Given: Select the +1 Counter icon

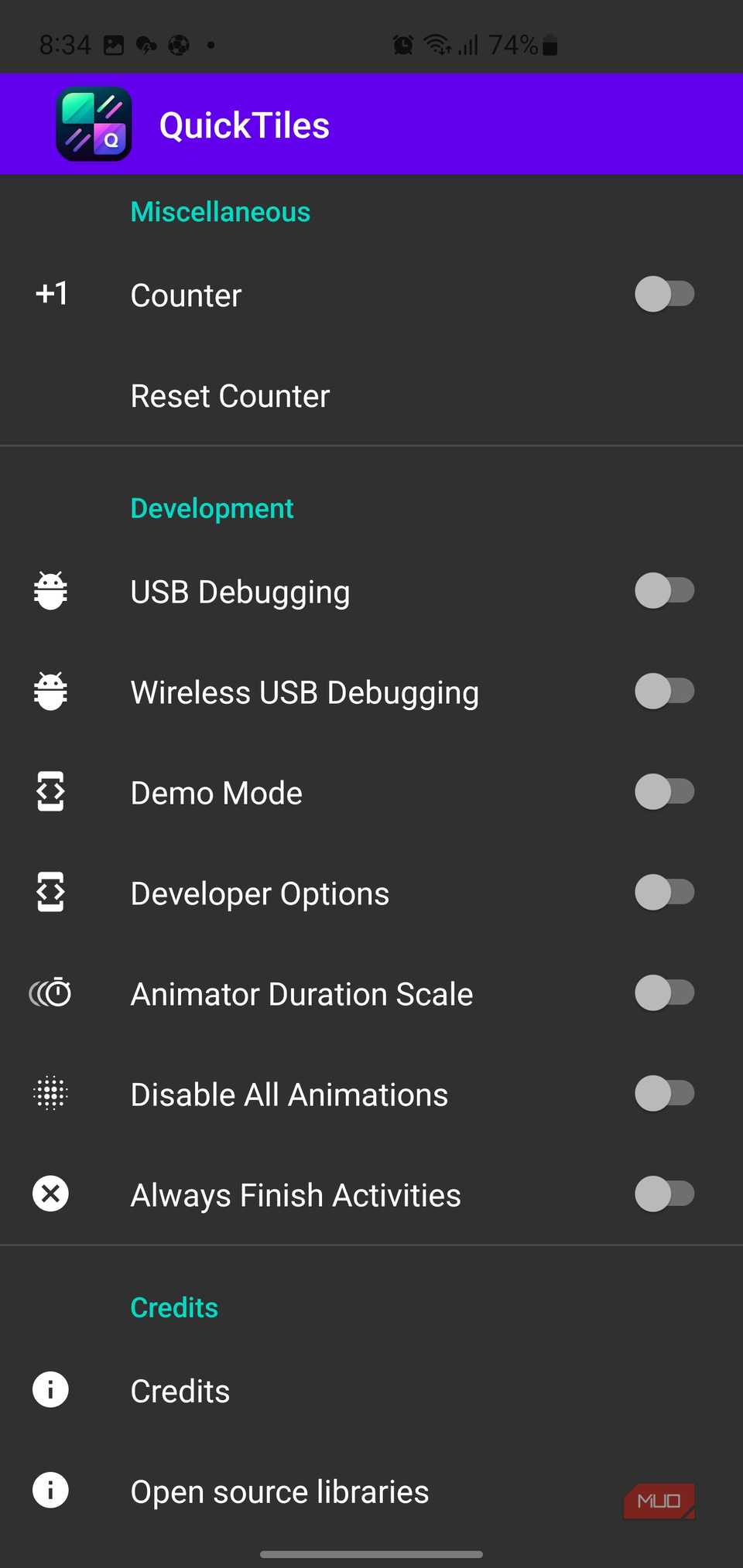Looking at the screenshot, I should point(50,294).
